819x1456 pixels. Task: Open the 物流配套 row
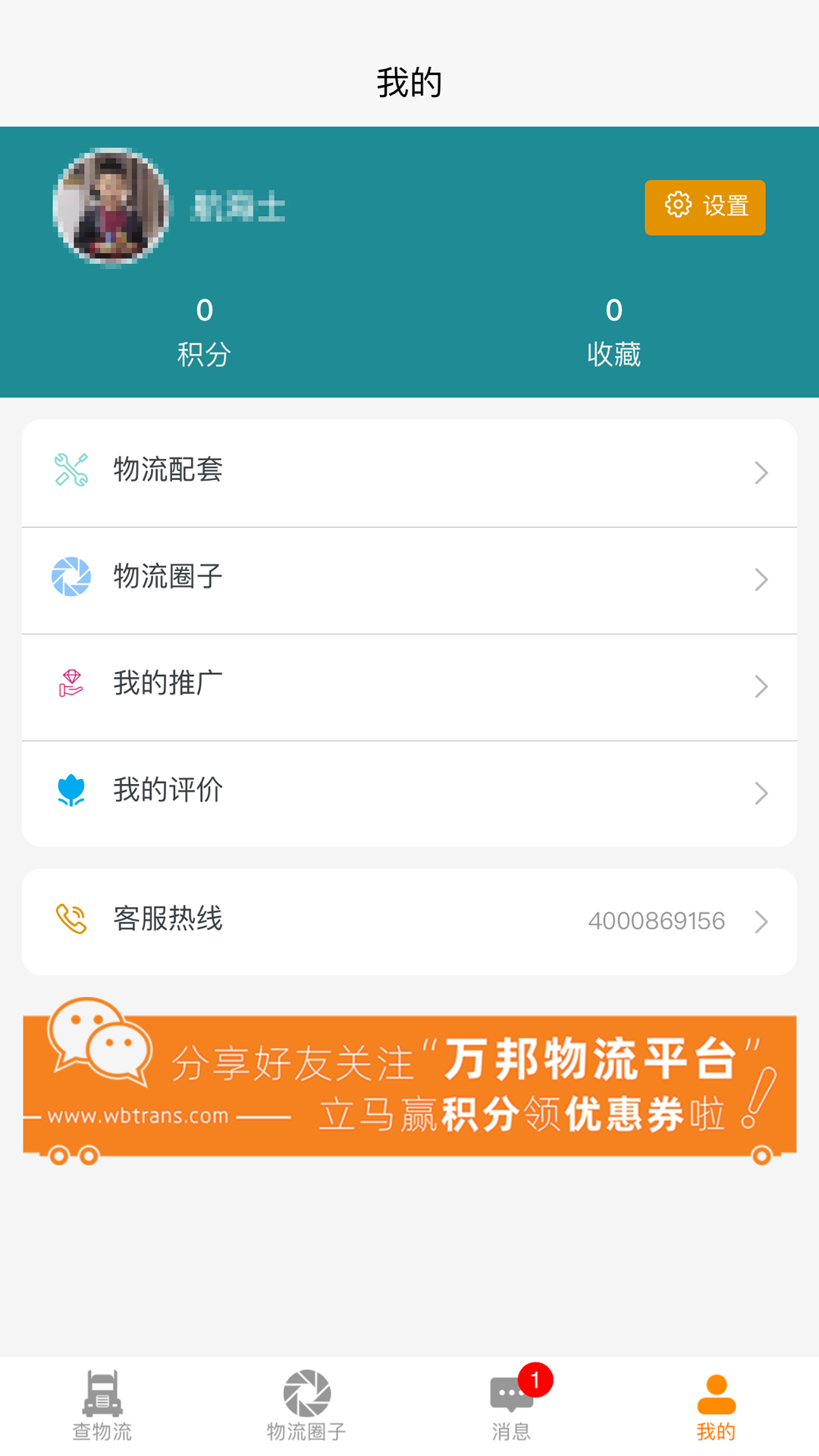point(409,472)
